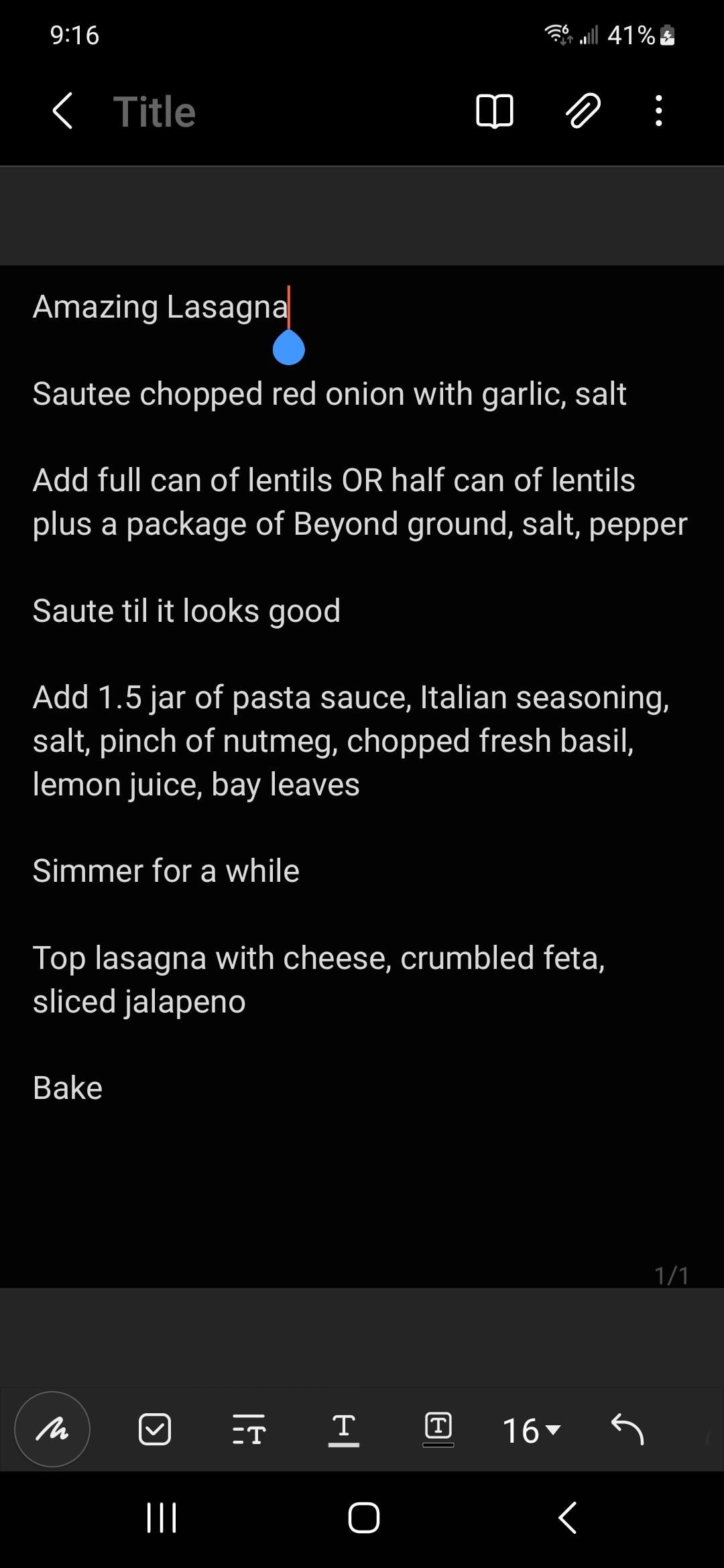Go back using the top-left arrow
The height and width of the screenshot is (1568, 724).
coord(62,111)
